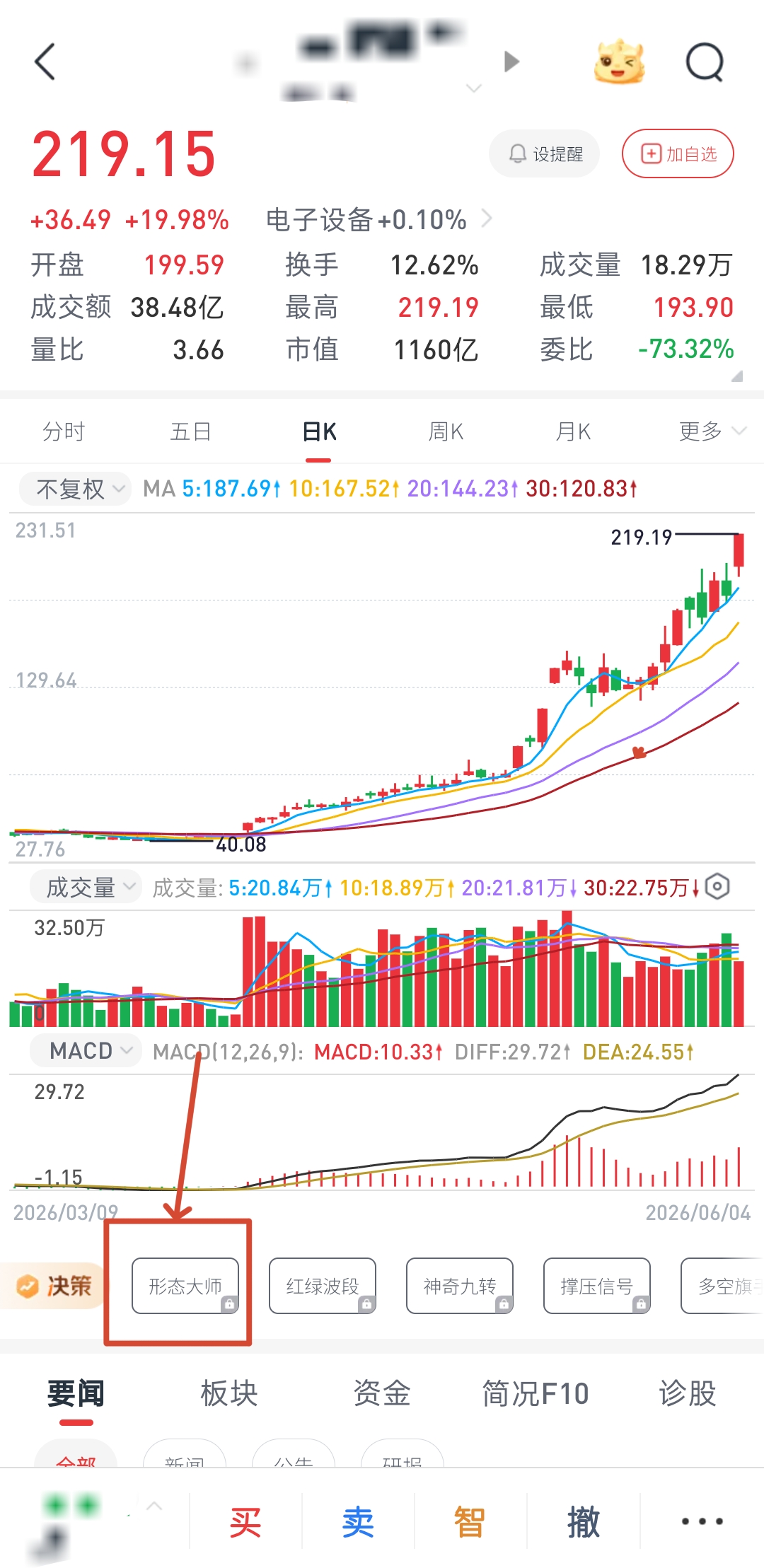Open the 成交量 indicator dropdown

[85, 887]
